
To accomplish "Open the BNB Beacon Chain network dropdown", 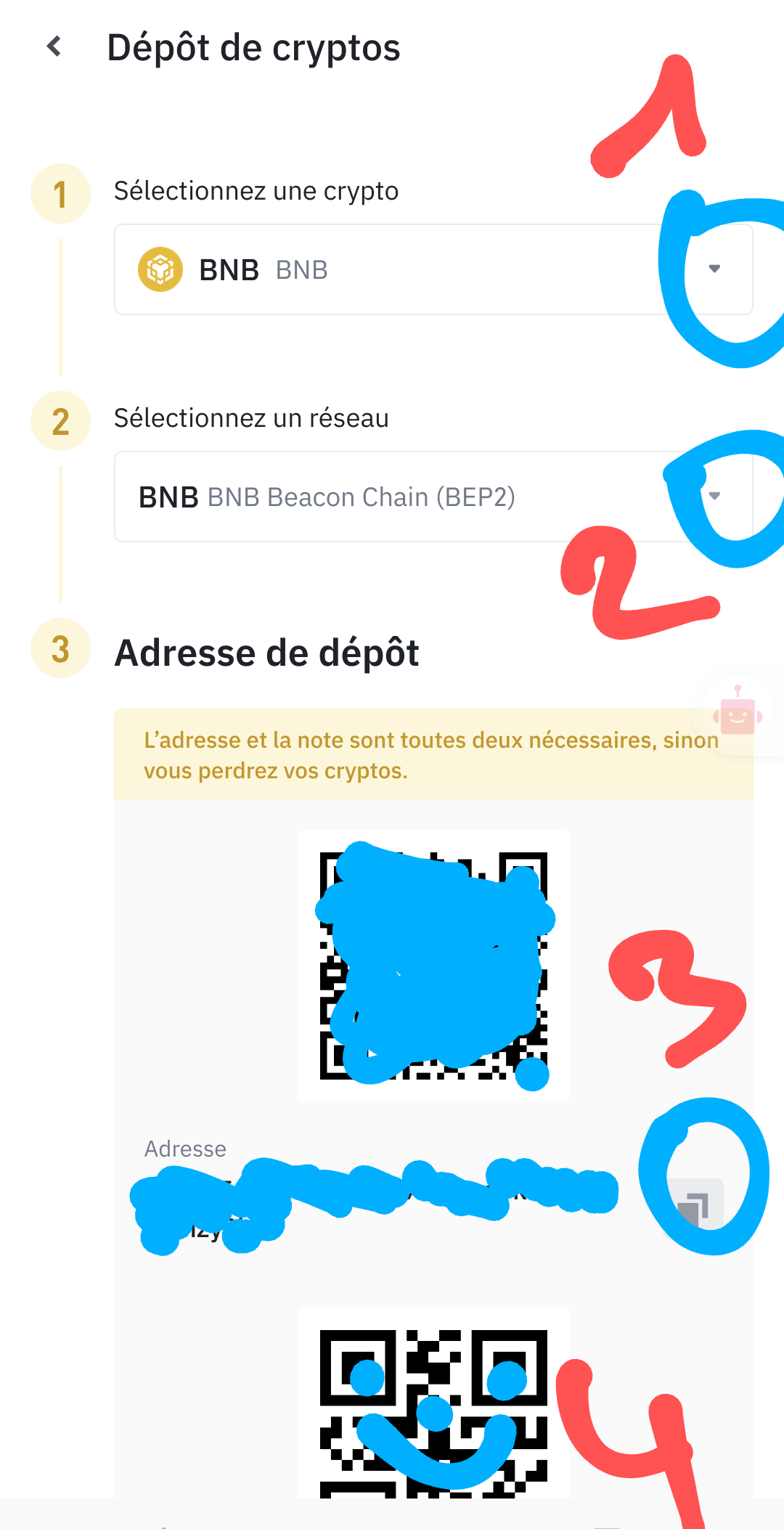I will [433, 497].
